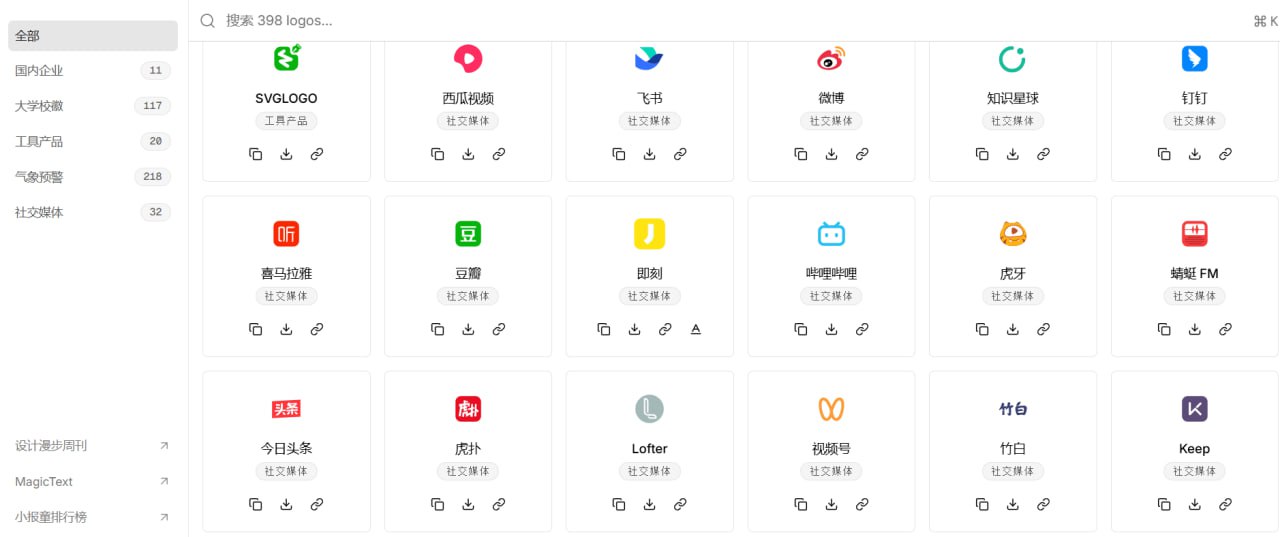Copy the link for 飞书 logo

click(680, 154)
